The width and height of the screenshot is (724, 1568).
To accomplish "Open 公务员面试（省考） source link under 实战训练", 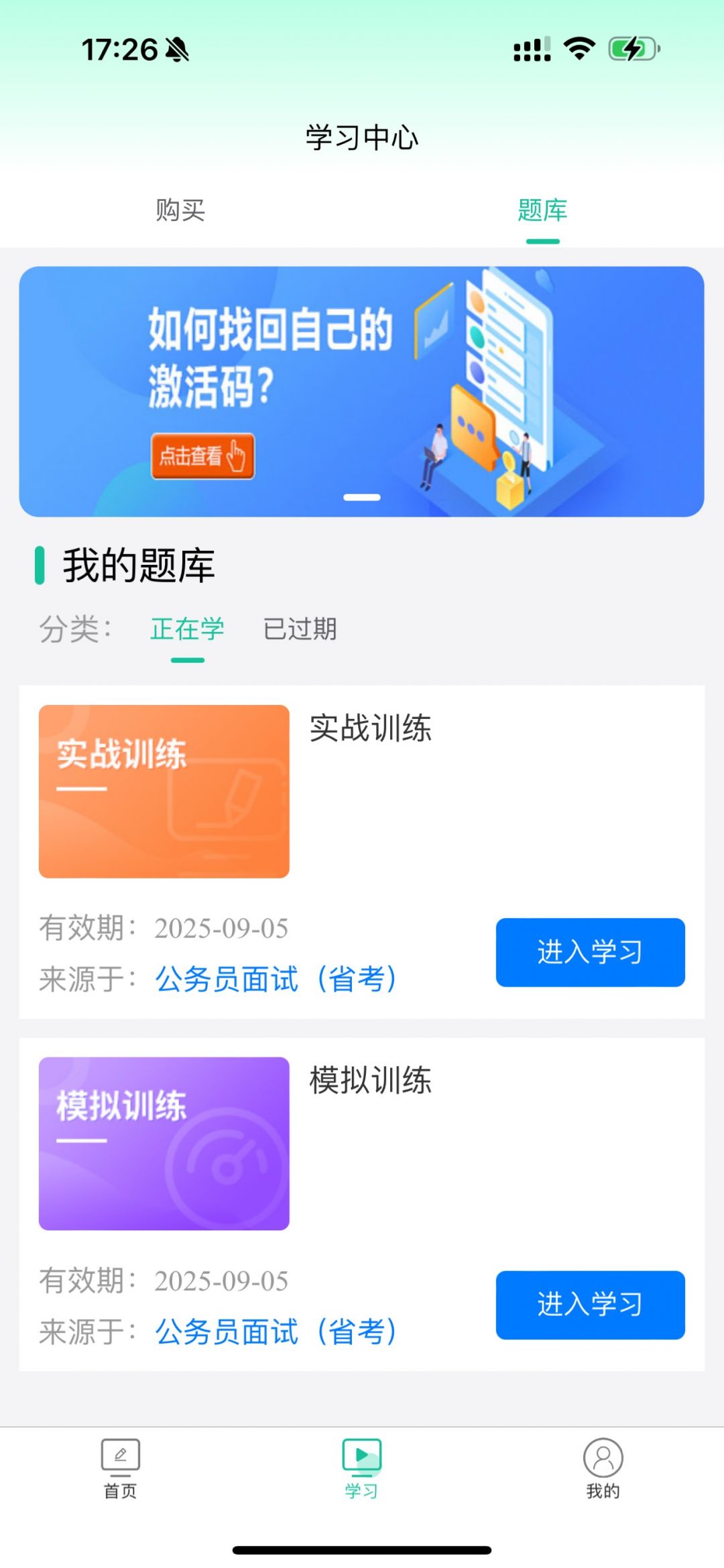I will pyautogui.click(x=276, y=979).
